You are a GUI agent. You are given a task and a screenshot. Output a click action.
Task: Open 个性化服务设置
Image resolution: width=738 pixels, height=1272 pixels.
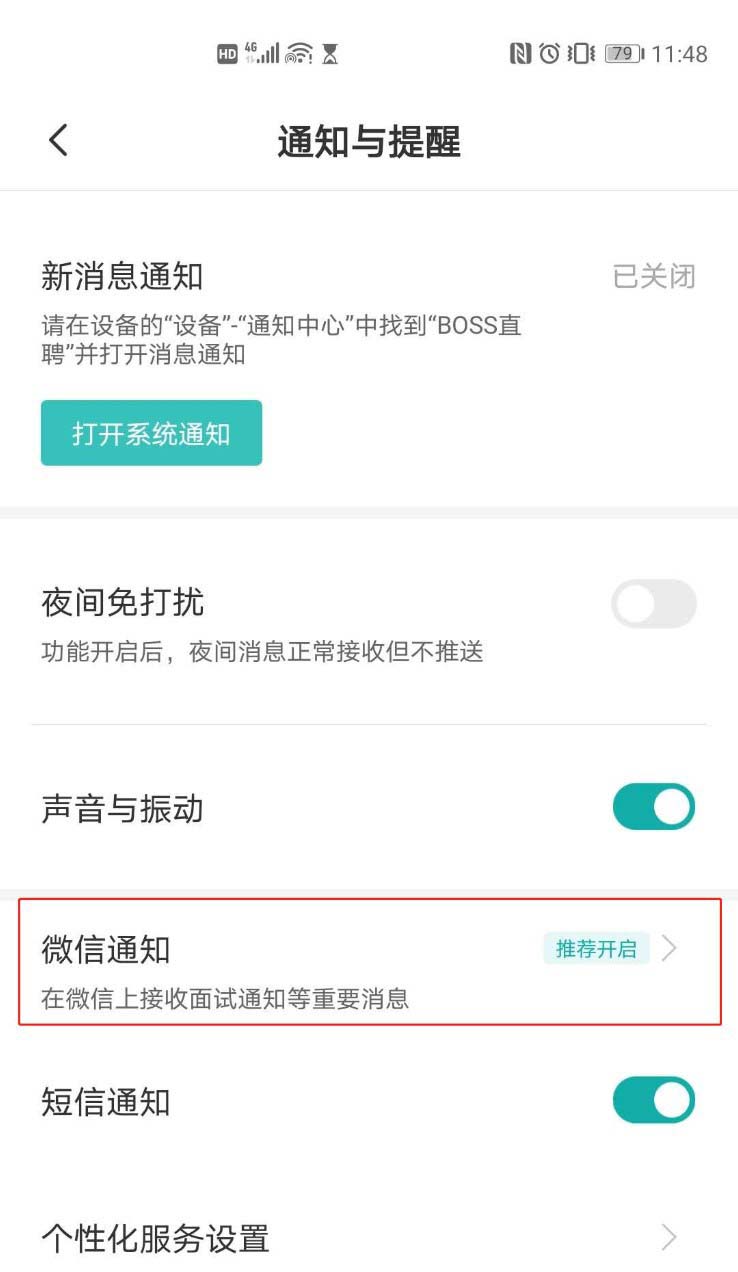[369, 1238]
